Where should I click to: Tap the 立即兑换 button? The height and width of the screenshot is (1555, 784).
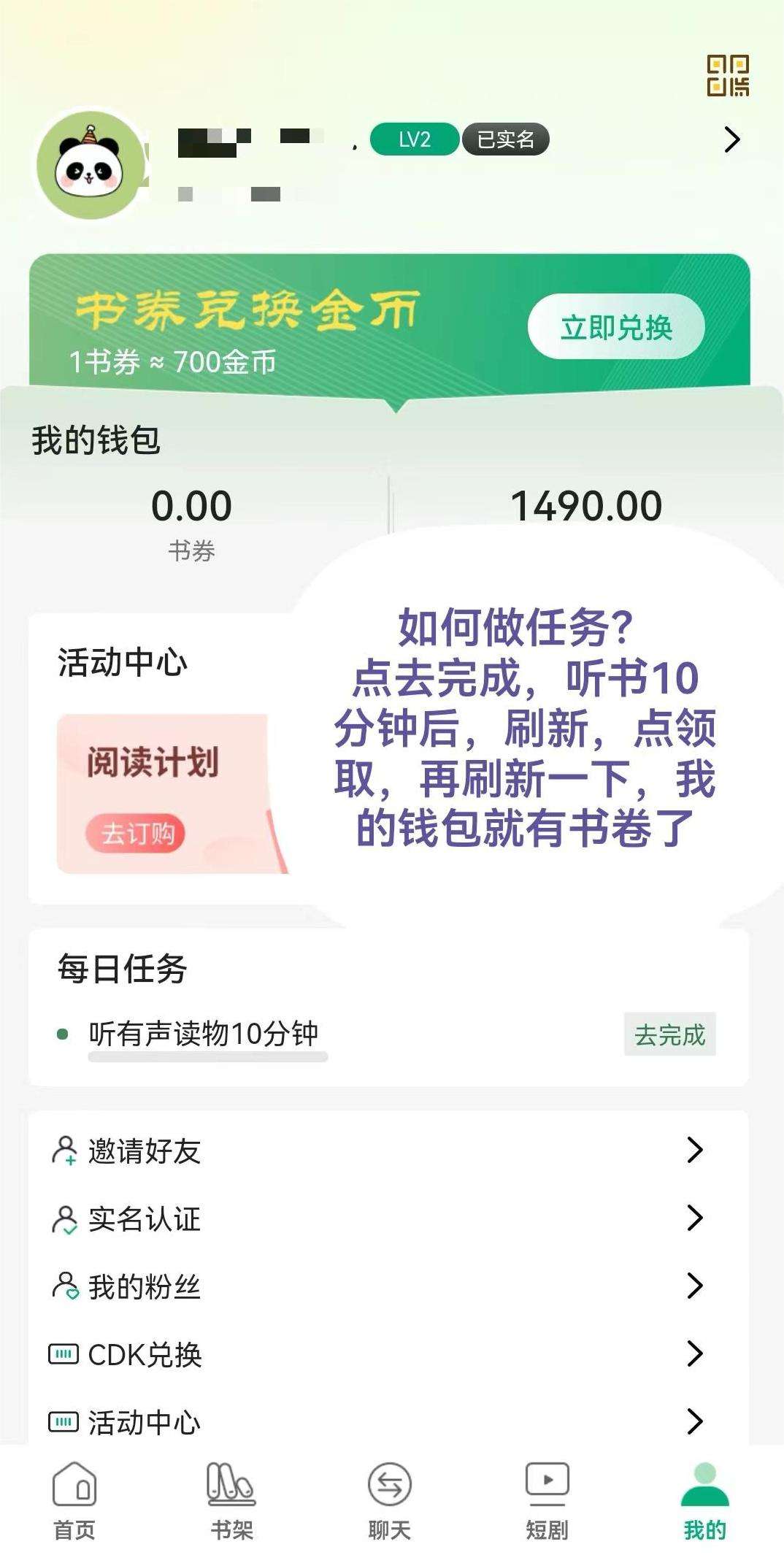click(x=616, y=327)
